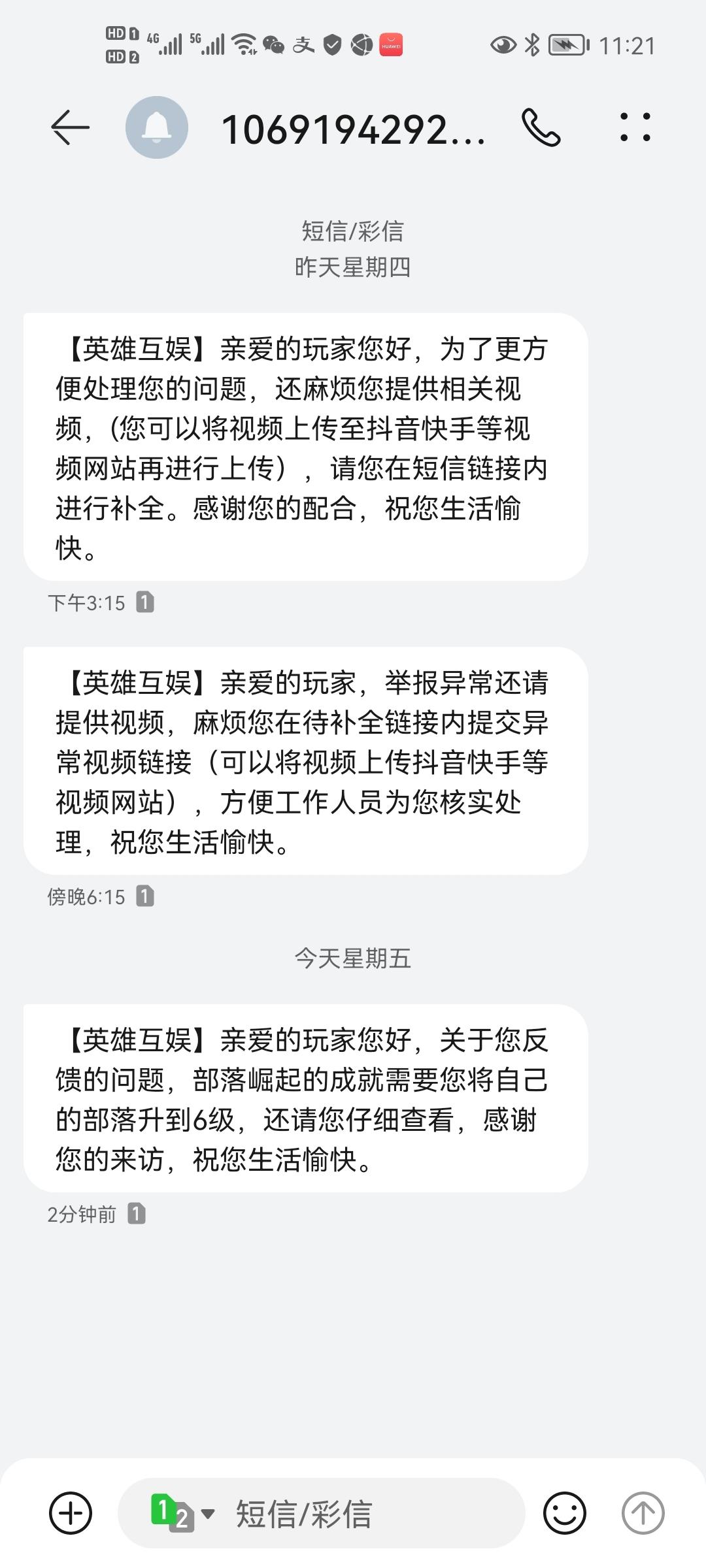706x1568 pixels.
Task: Open the four-dot overflow menu
Action: 635,127
